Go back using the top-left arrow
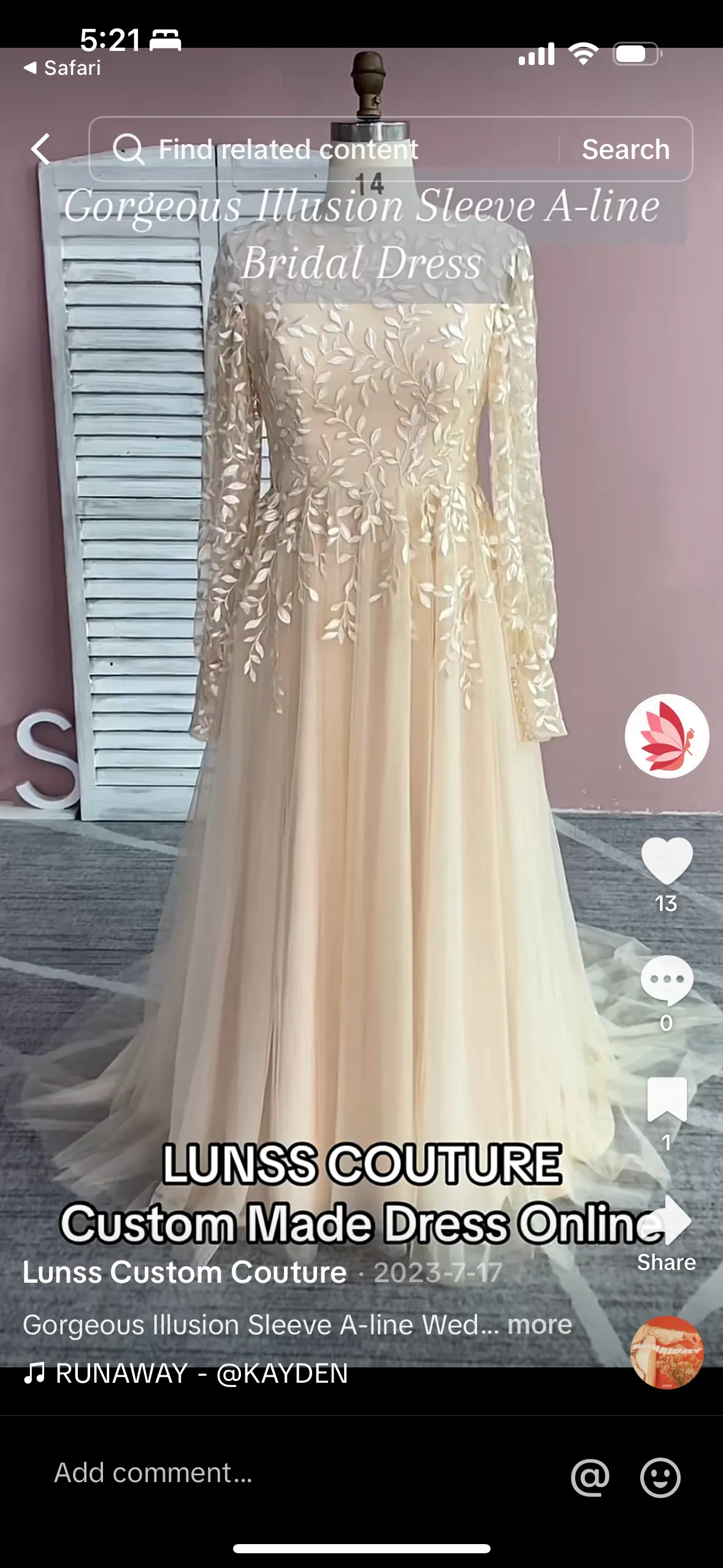The image size is (723, 1568). pyautogui.click(x=40, y=149)
